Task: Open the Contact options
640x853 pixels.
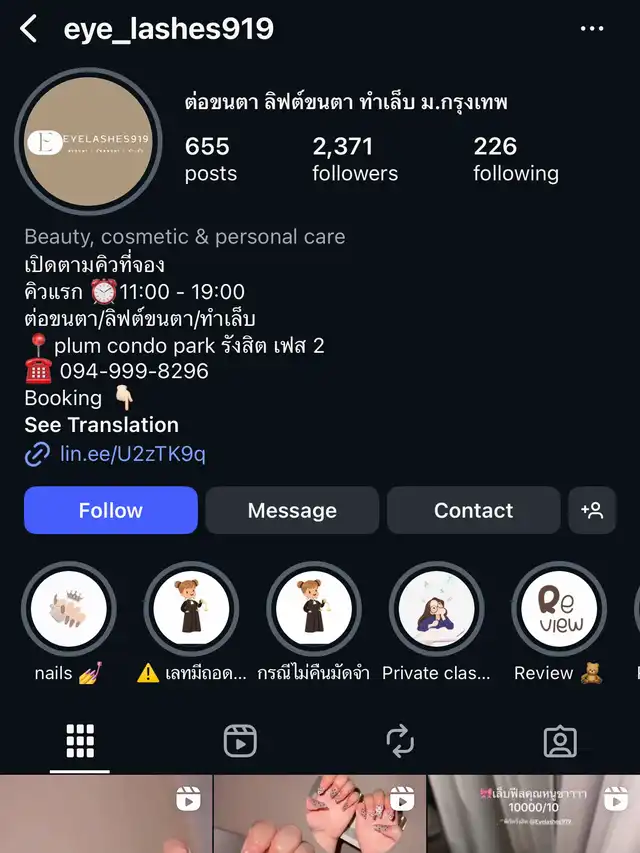Action: [473, 510]
